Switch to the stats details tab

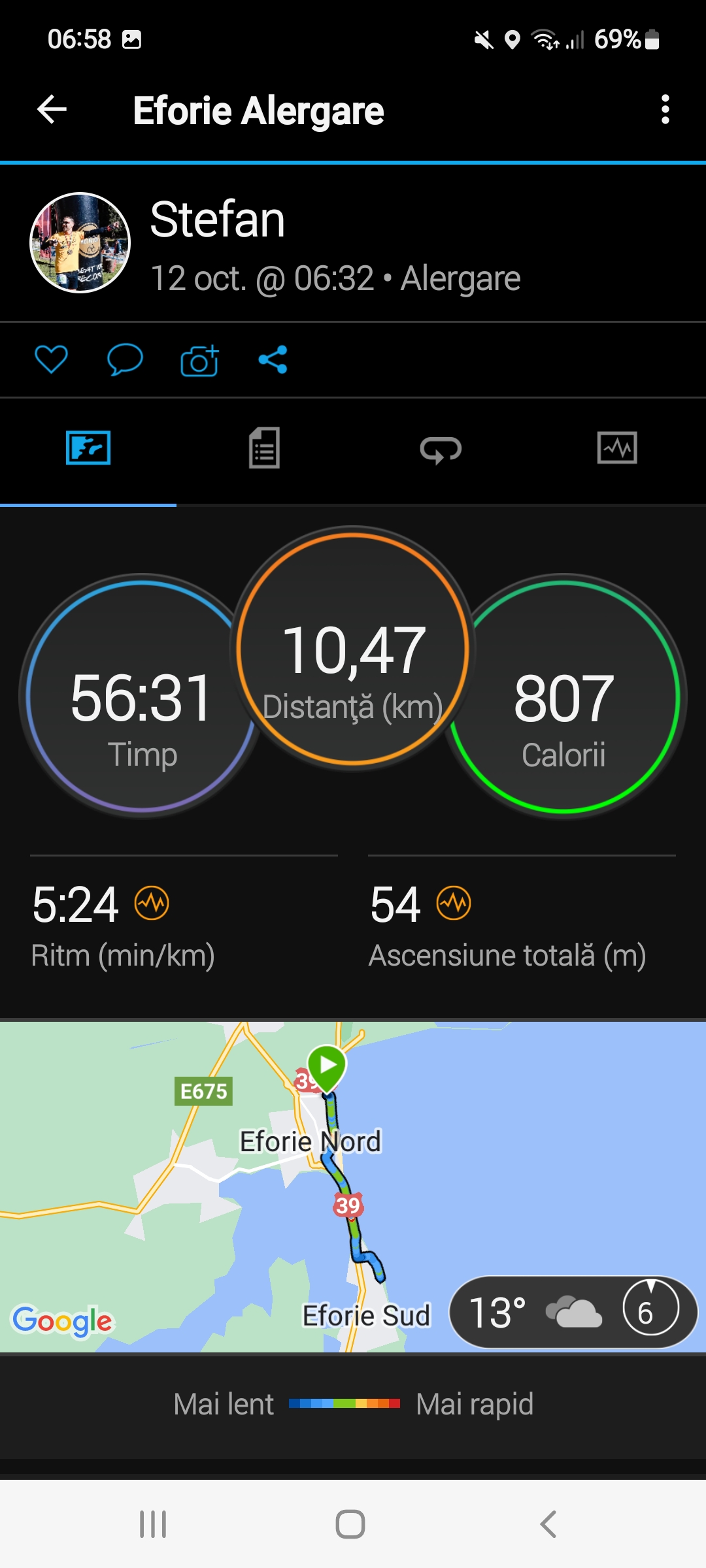(x=264, y=448)
